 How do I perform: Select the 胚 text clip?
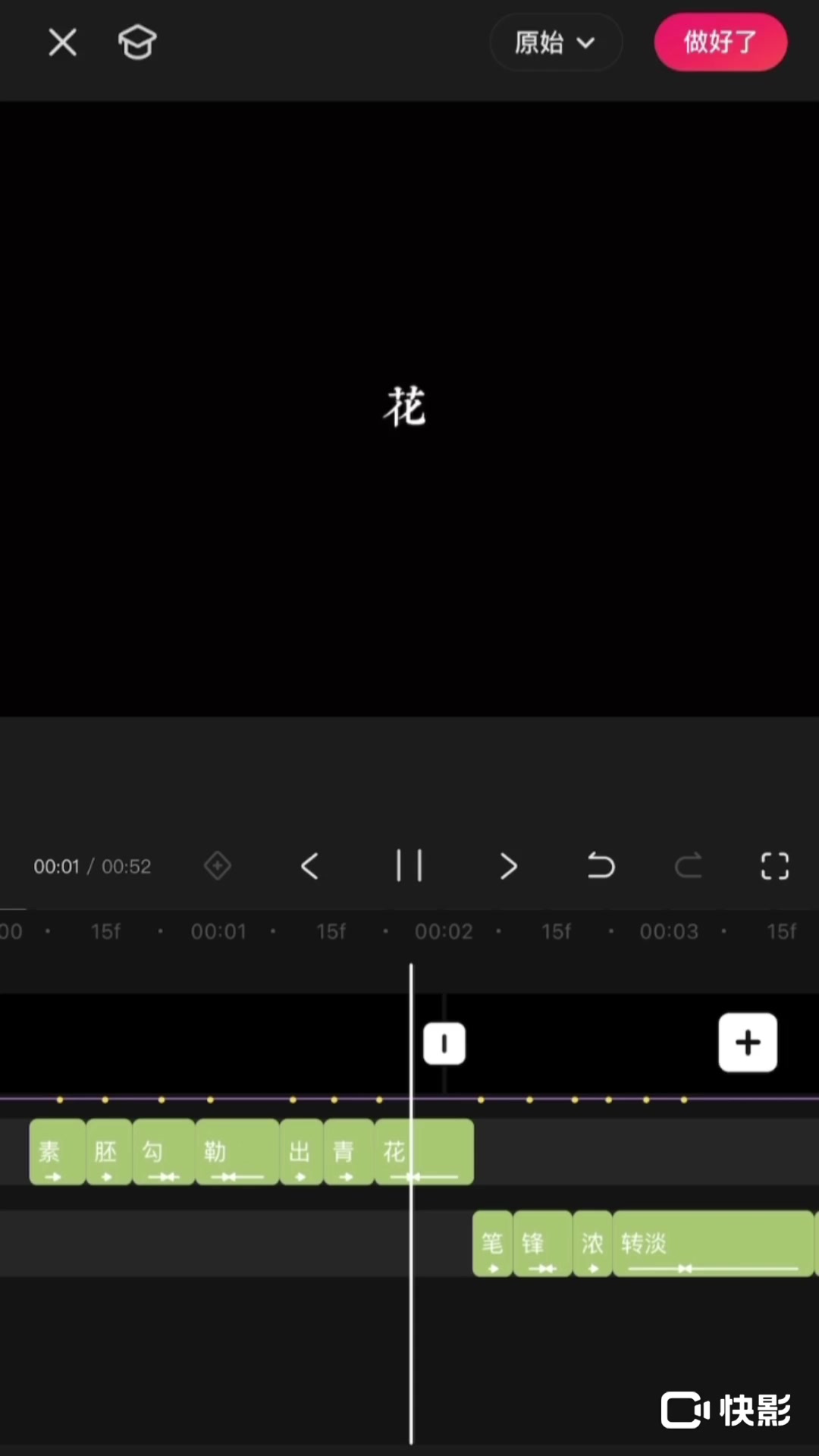(109, 1152)
